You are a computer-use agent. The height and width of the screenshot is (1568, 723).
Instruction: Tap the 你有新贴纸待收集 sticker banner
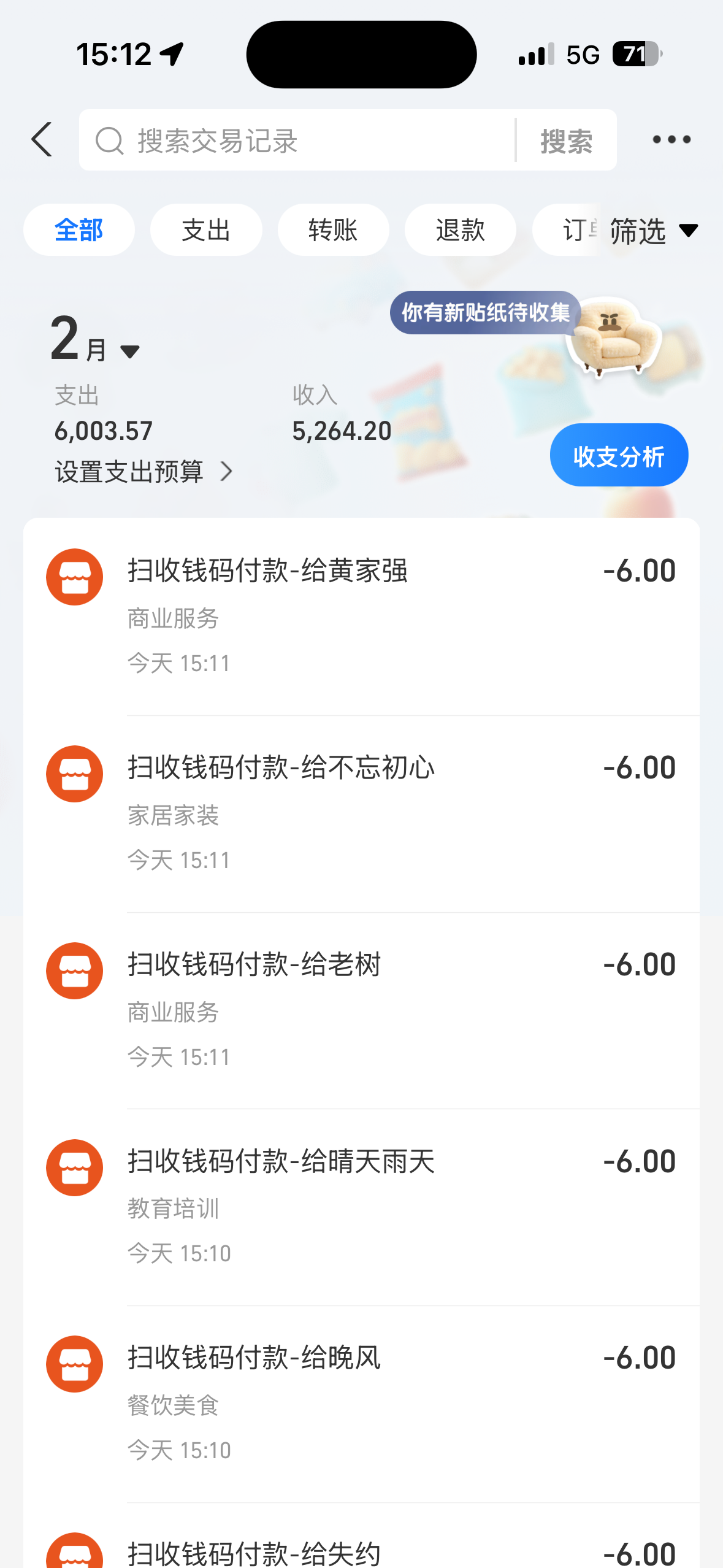486,313
